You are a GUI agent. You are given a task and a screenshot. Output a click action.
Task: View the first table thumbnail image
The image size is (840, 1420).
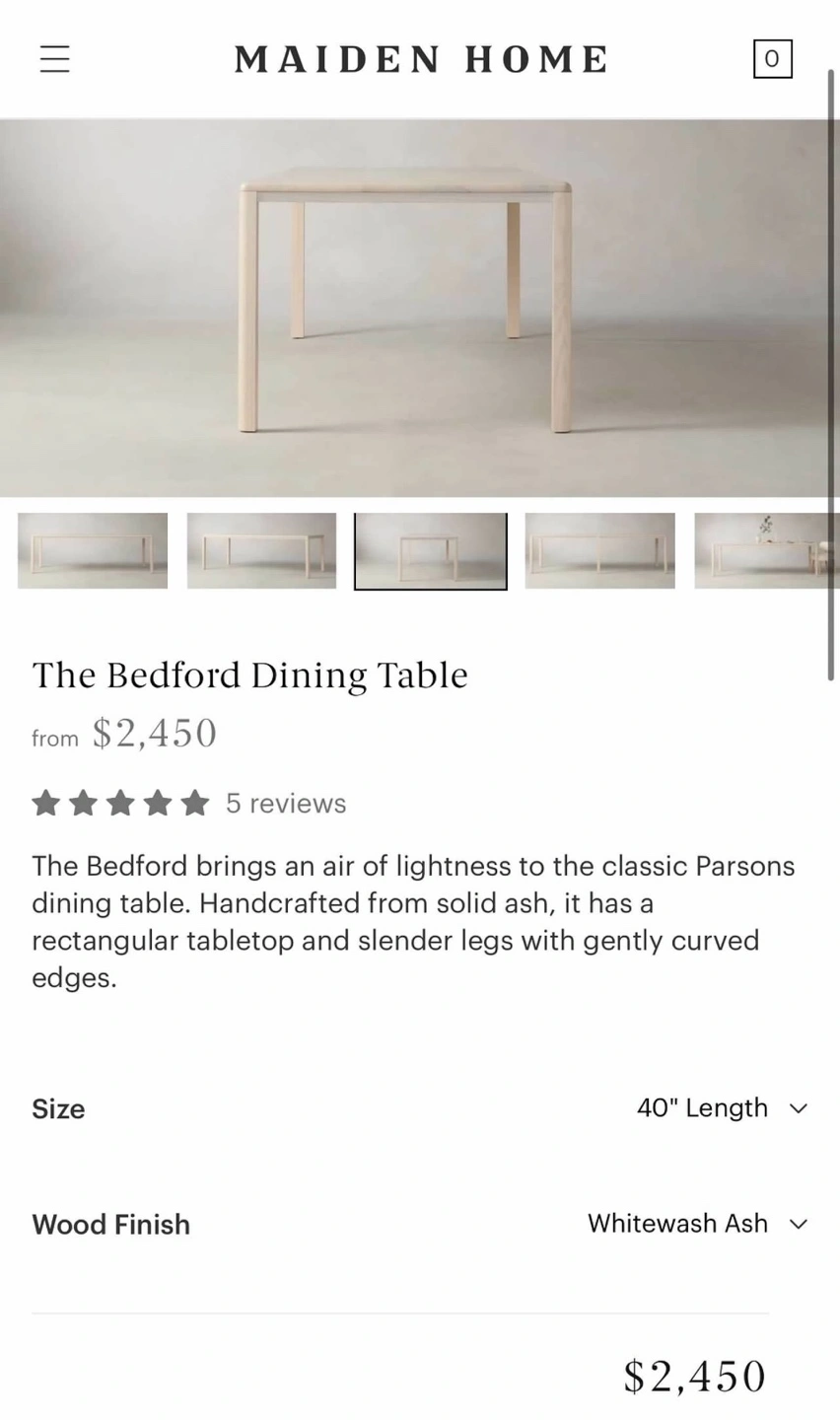pyautogui.click(x=93, y=551)
